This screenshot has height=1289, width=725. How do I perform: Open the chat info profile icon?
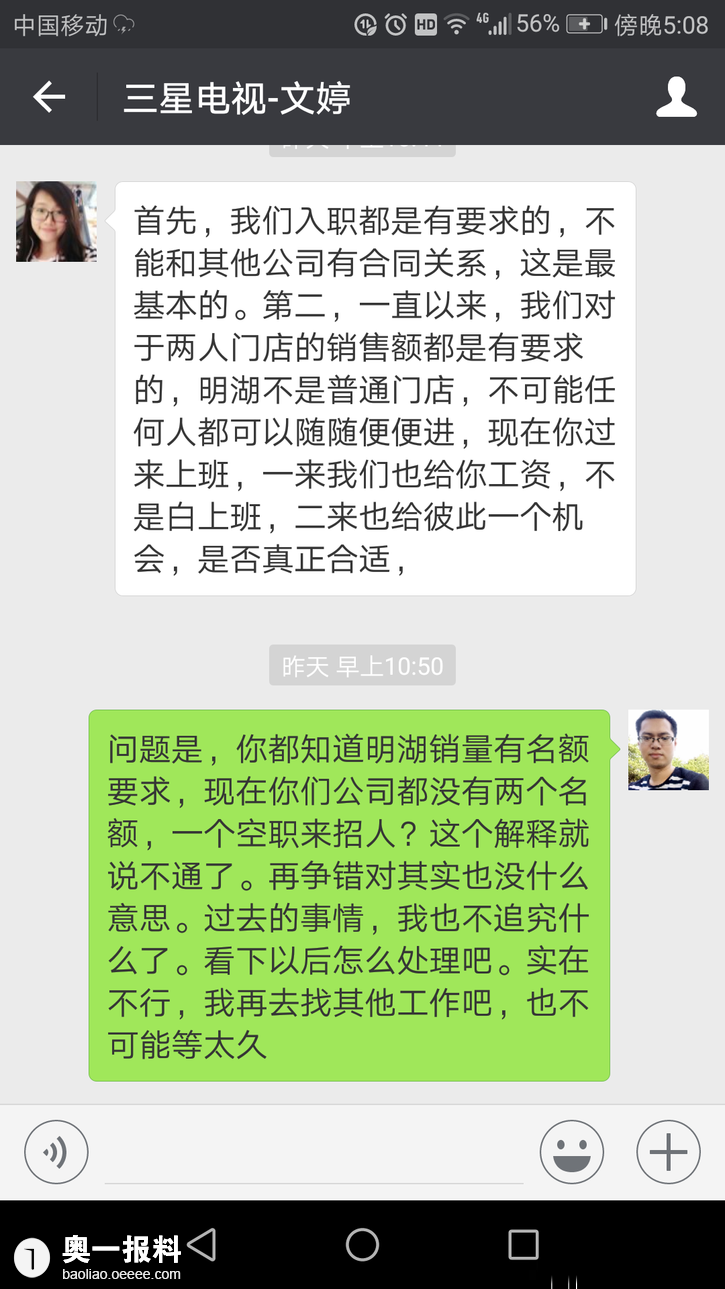[x=676, y=97]
